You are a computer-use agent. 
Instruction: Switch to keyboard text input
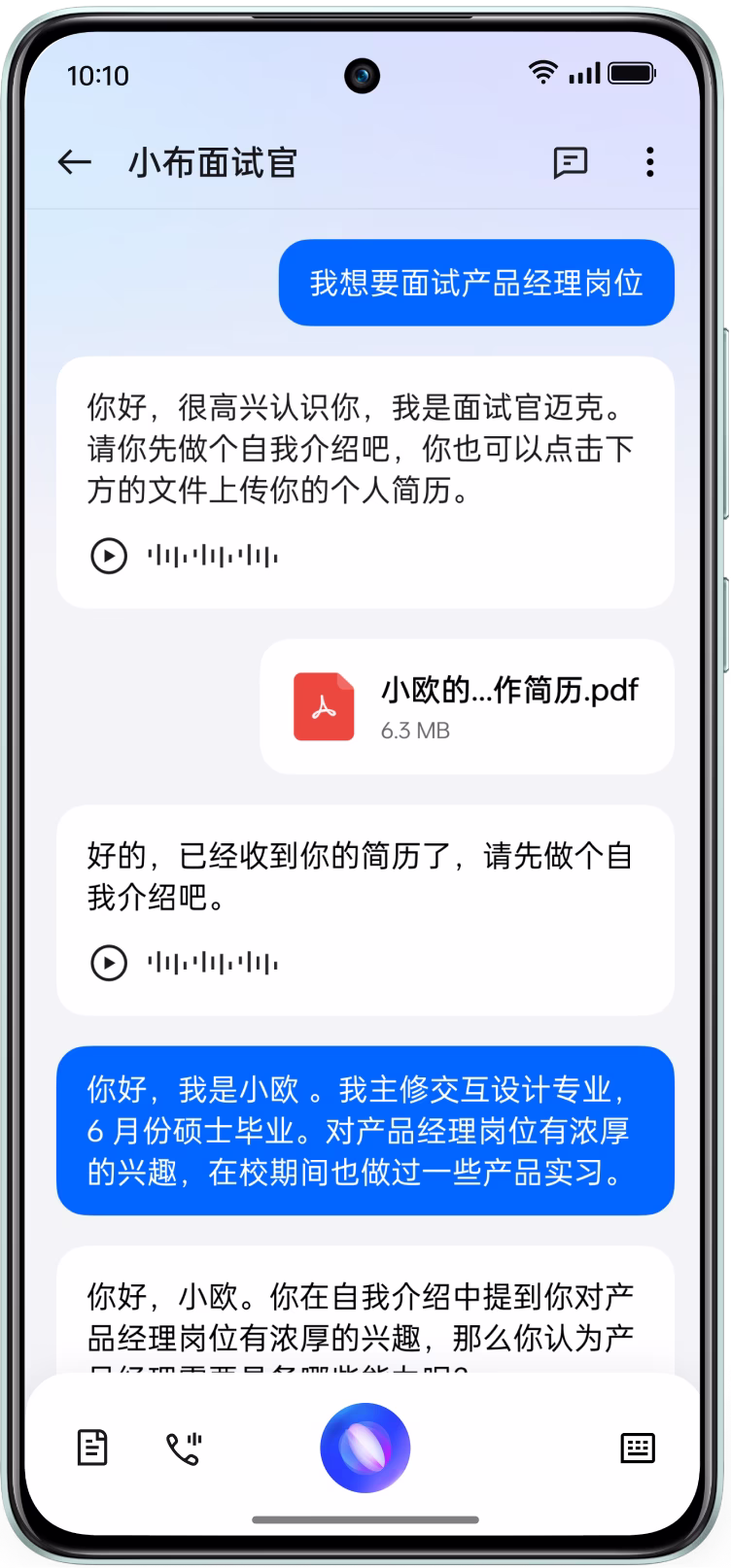(x=638, y=1448)
